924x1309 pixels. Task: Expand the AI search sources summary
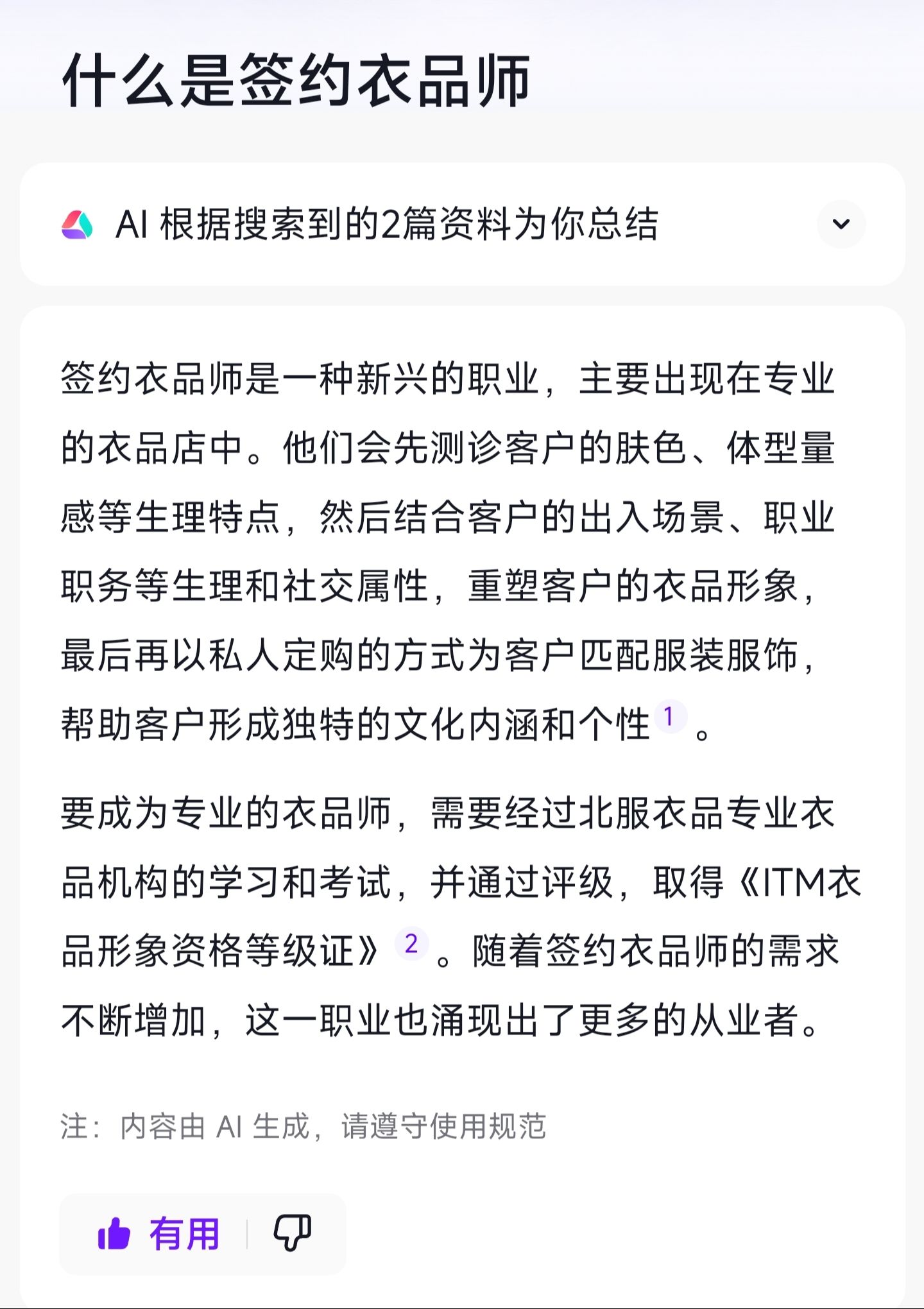[x=841, y=224]
